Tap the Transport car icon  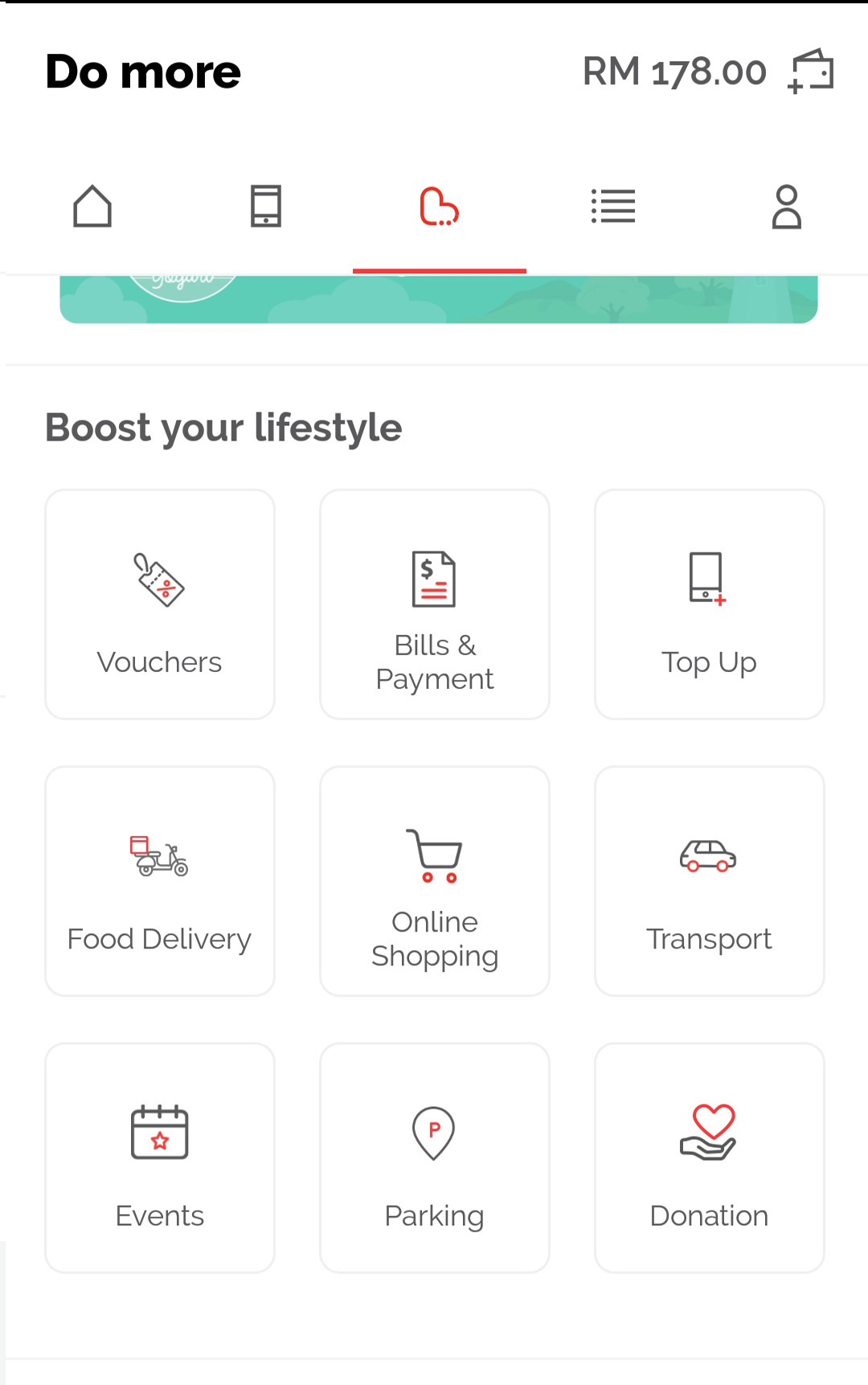pyautogui.click(x=709, y=856)
